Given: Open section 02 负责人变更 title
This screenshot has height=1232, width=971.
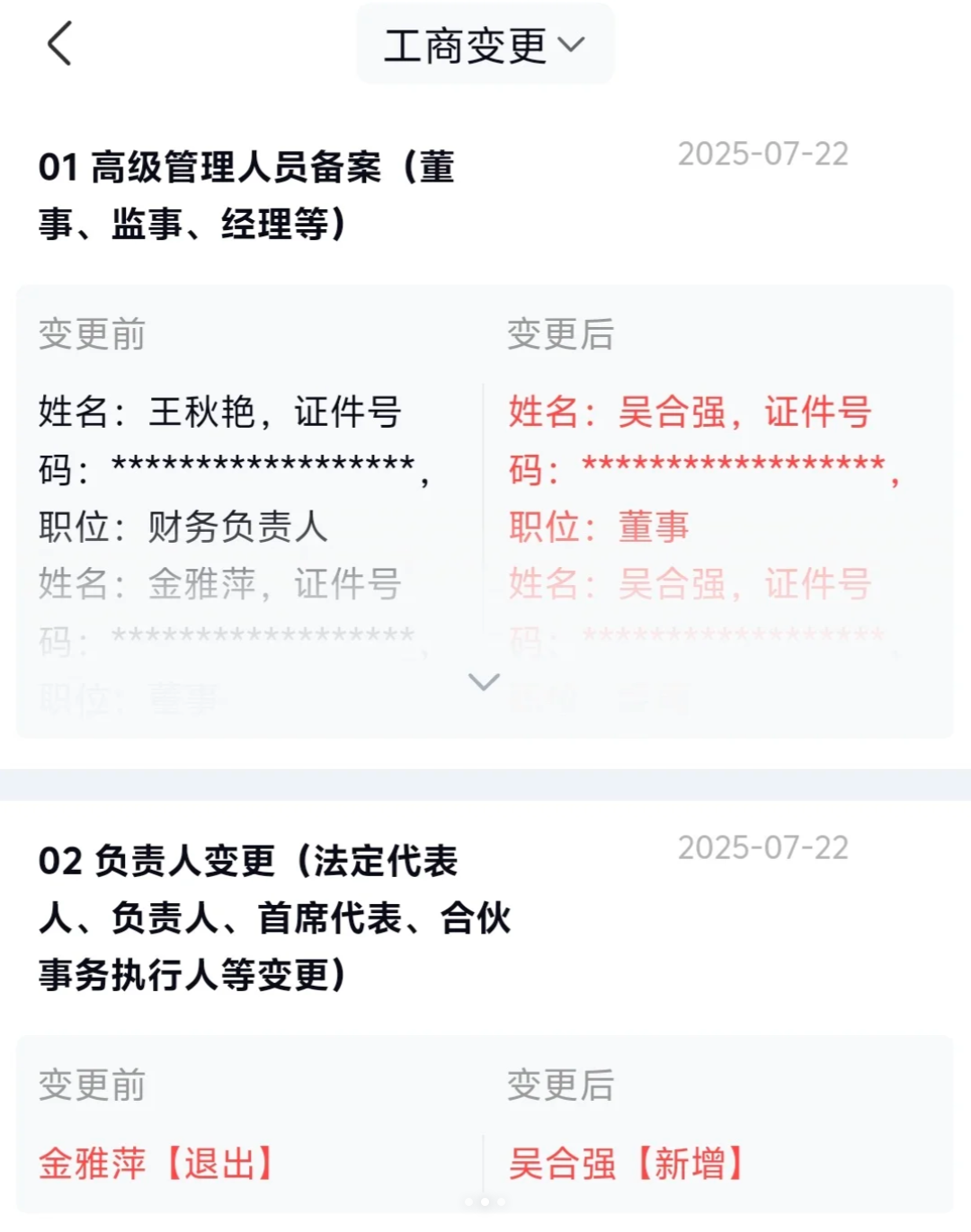Looking at the screenshot, I should point(270,917).
